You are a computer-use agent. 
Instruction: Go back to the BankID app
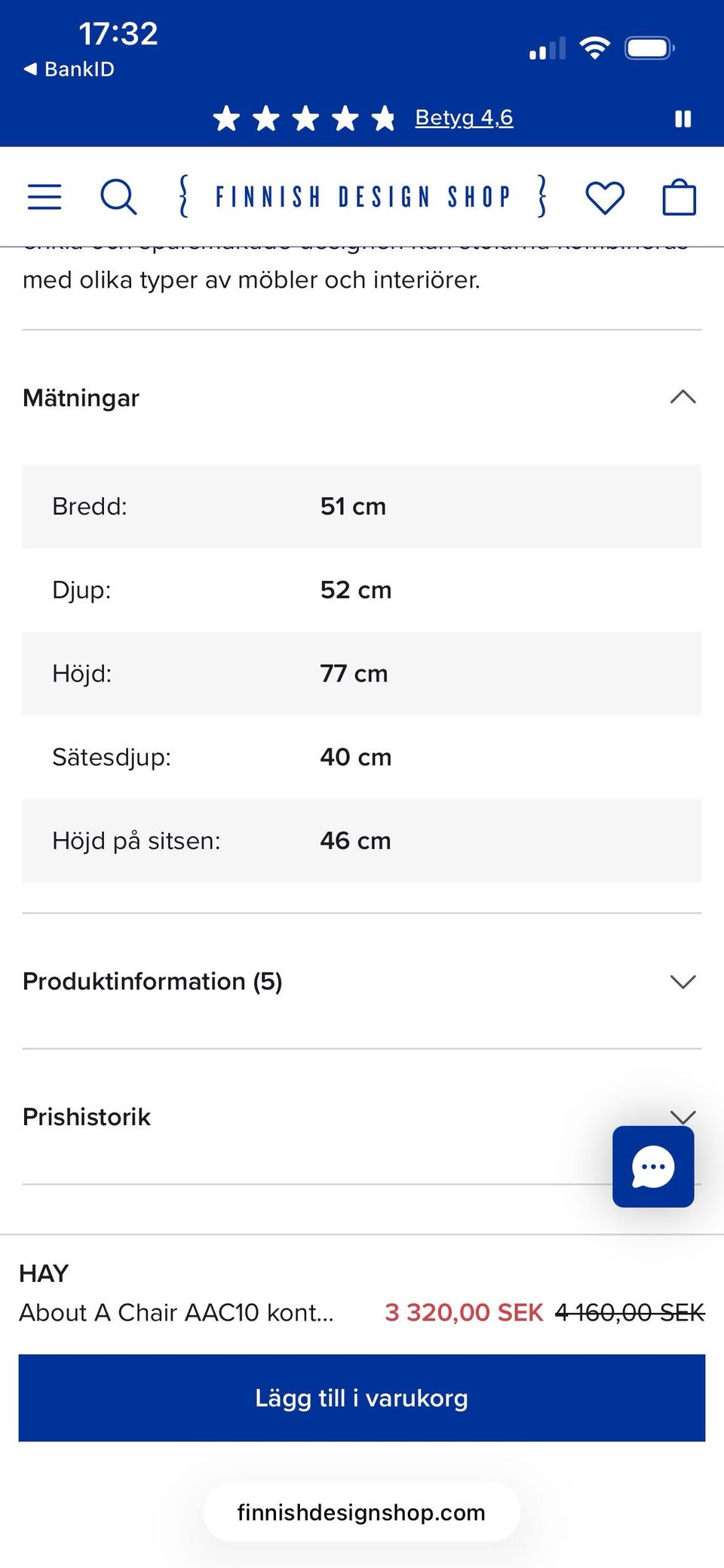pos(69,69)
